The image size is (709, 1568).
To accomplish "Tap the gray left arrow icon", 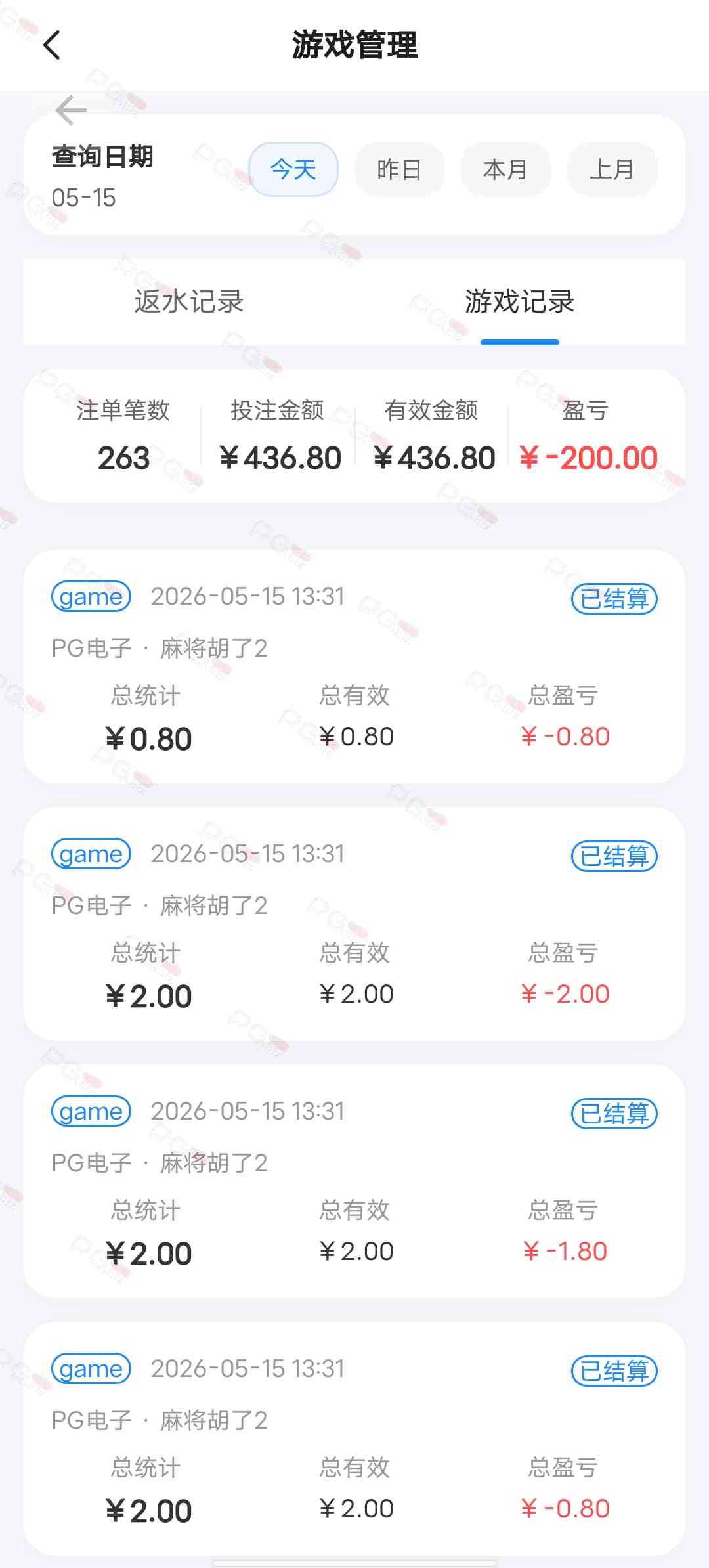I will [x=72, y=110].
